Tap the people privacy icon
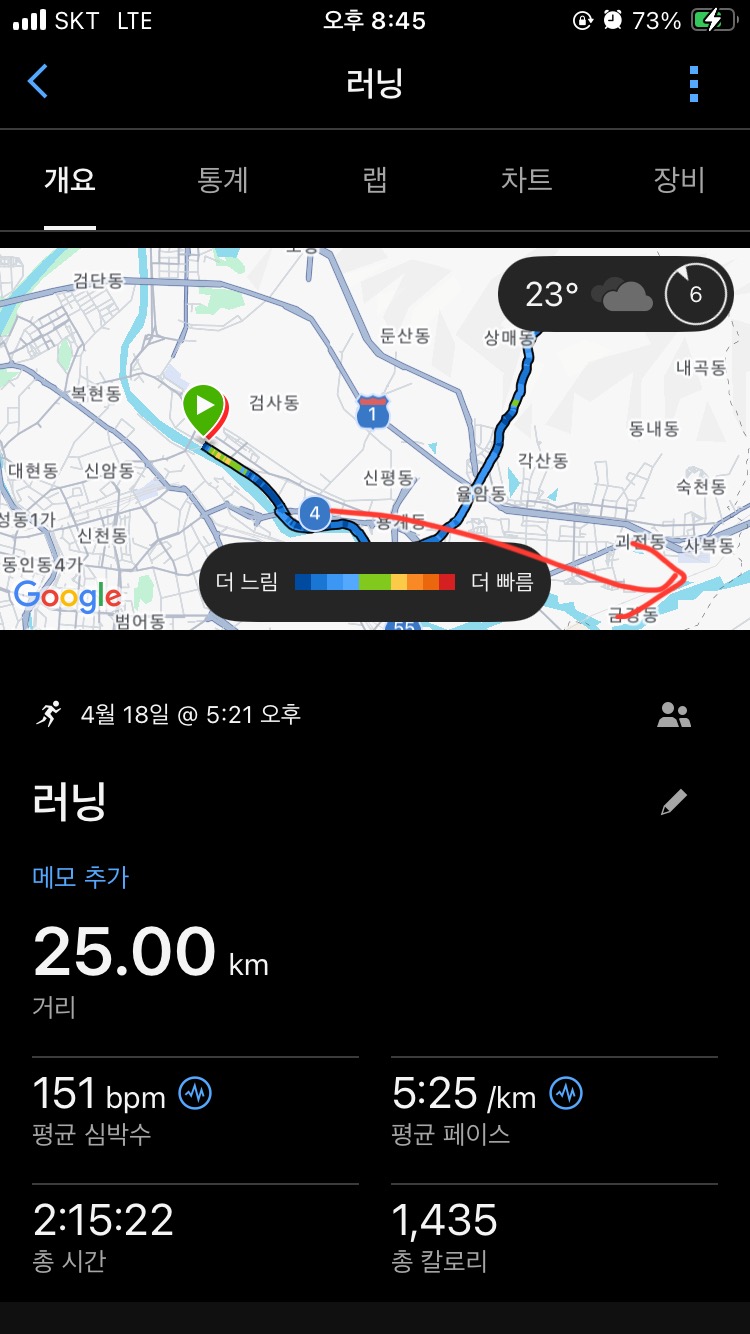The image size is (750, 1334). point(674,715)
